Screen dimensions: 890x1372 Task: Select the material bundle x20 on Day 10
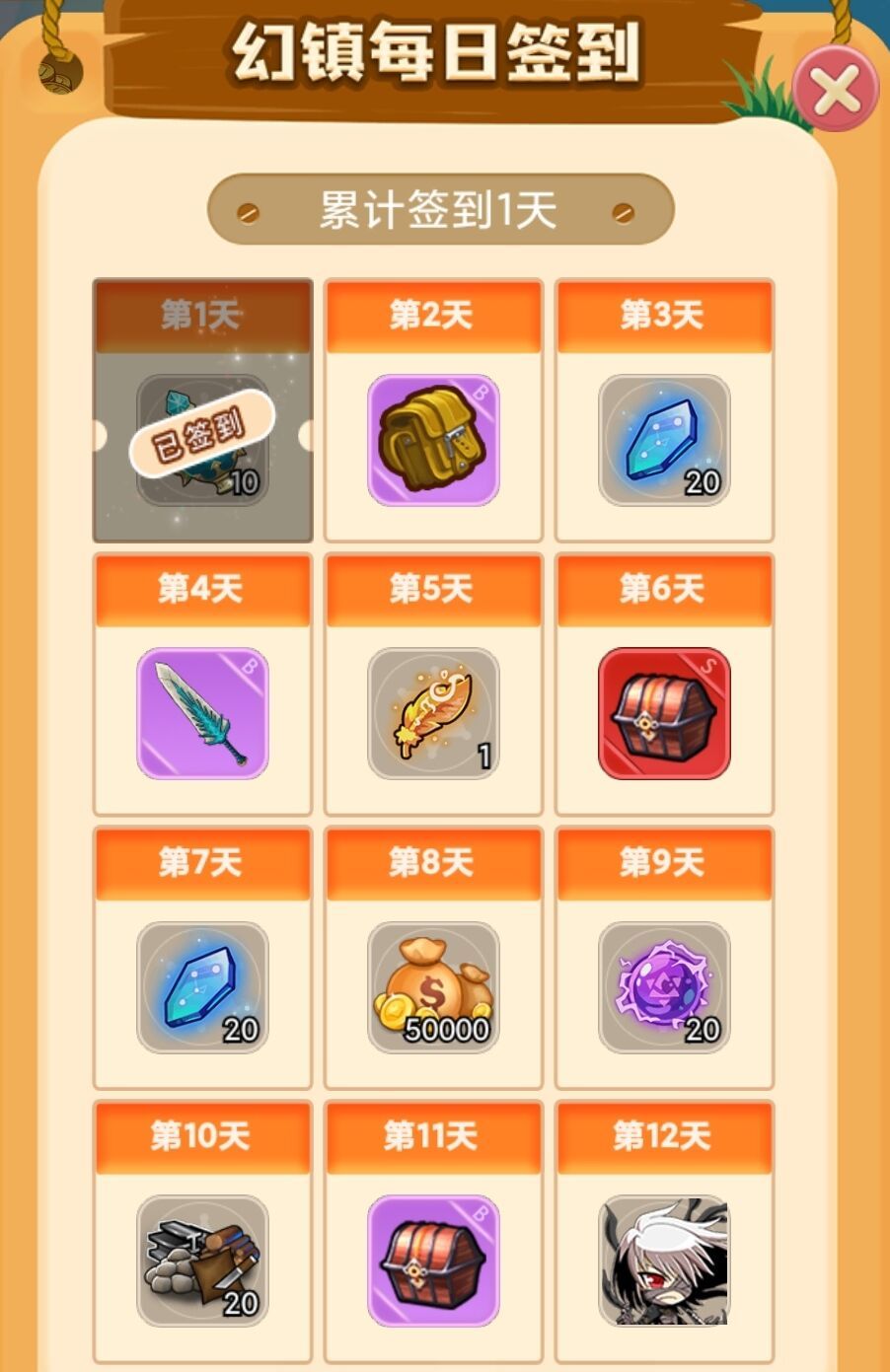[201, 1263]
